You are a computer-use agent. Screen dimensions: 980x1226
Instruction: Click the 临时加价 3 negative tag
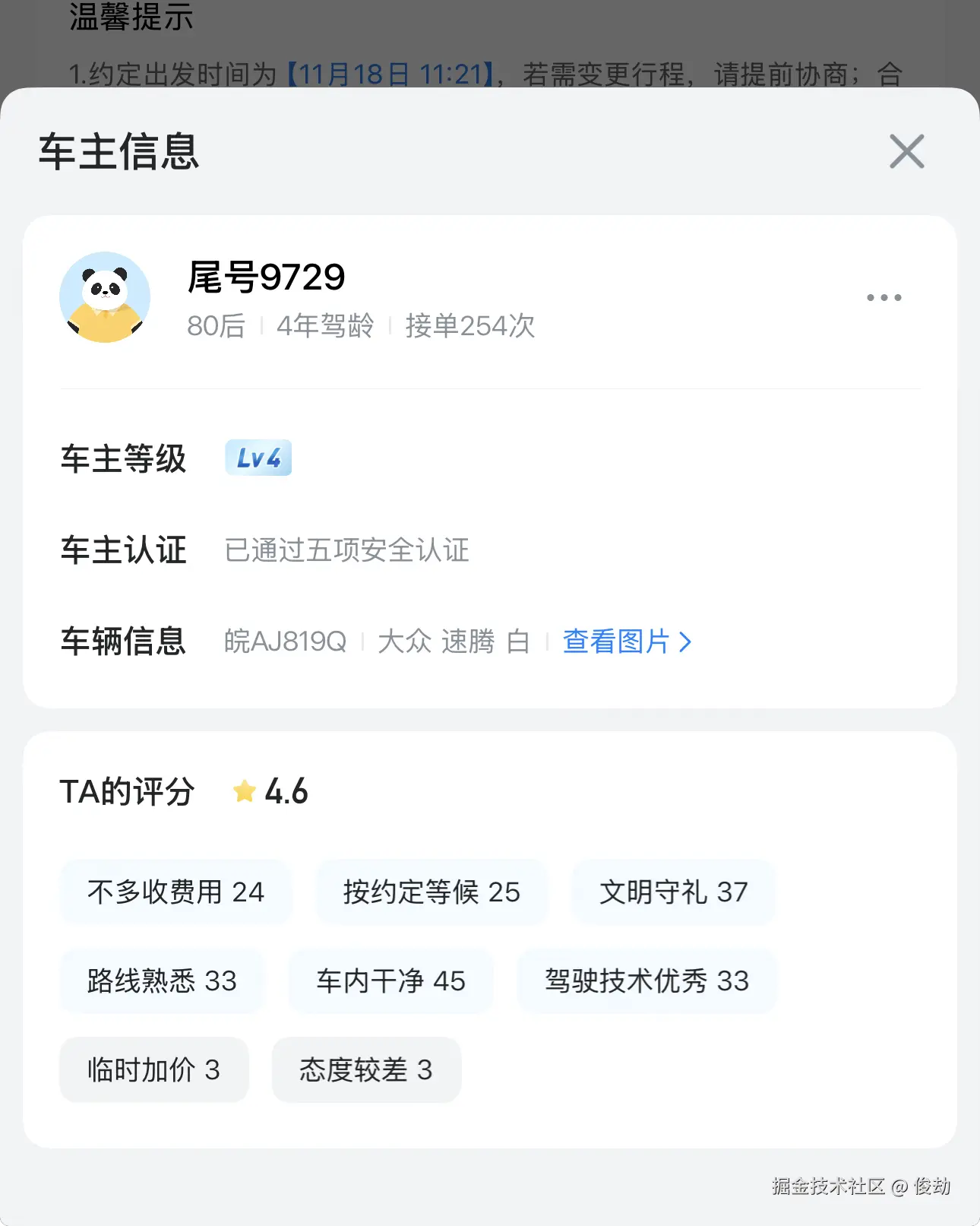click(153, 1070)
